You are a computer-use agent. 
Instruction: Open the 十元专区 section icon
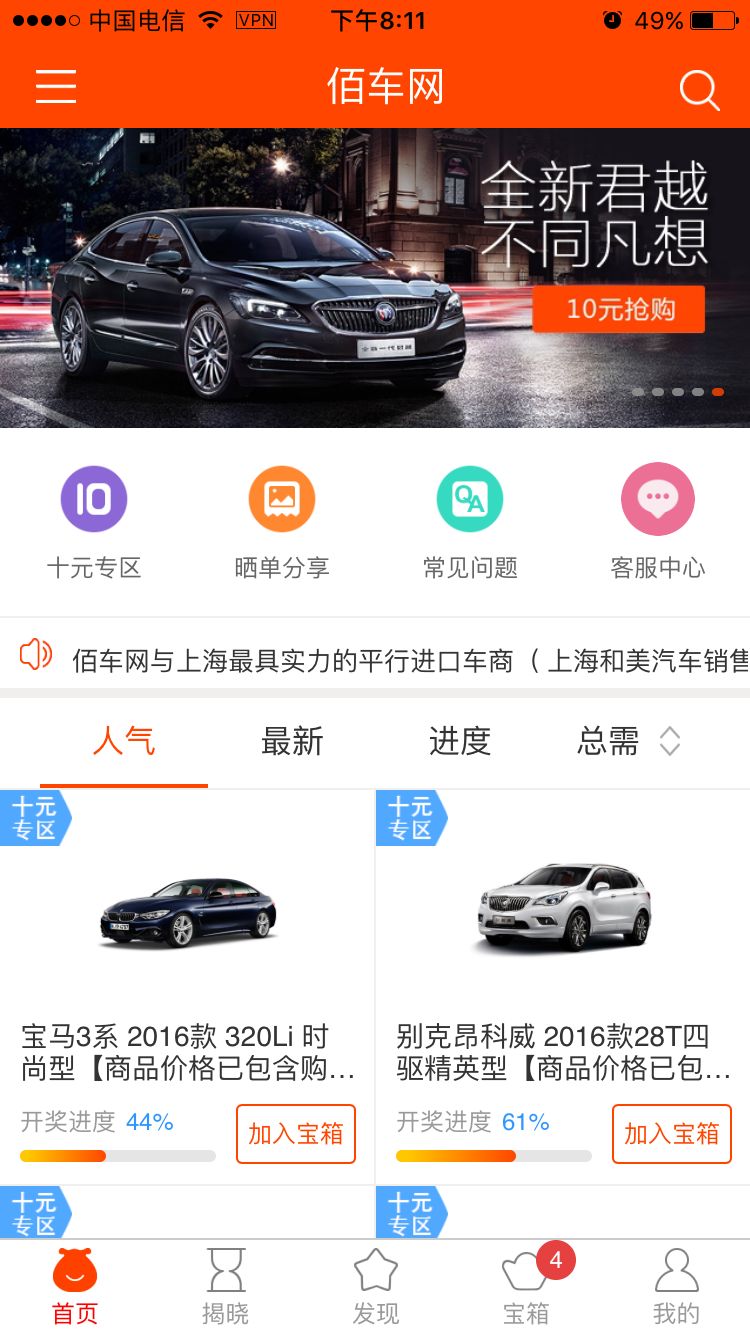coord(93,498)
